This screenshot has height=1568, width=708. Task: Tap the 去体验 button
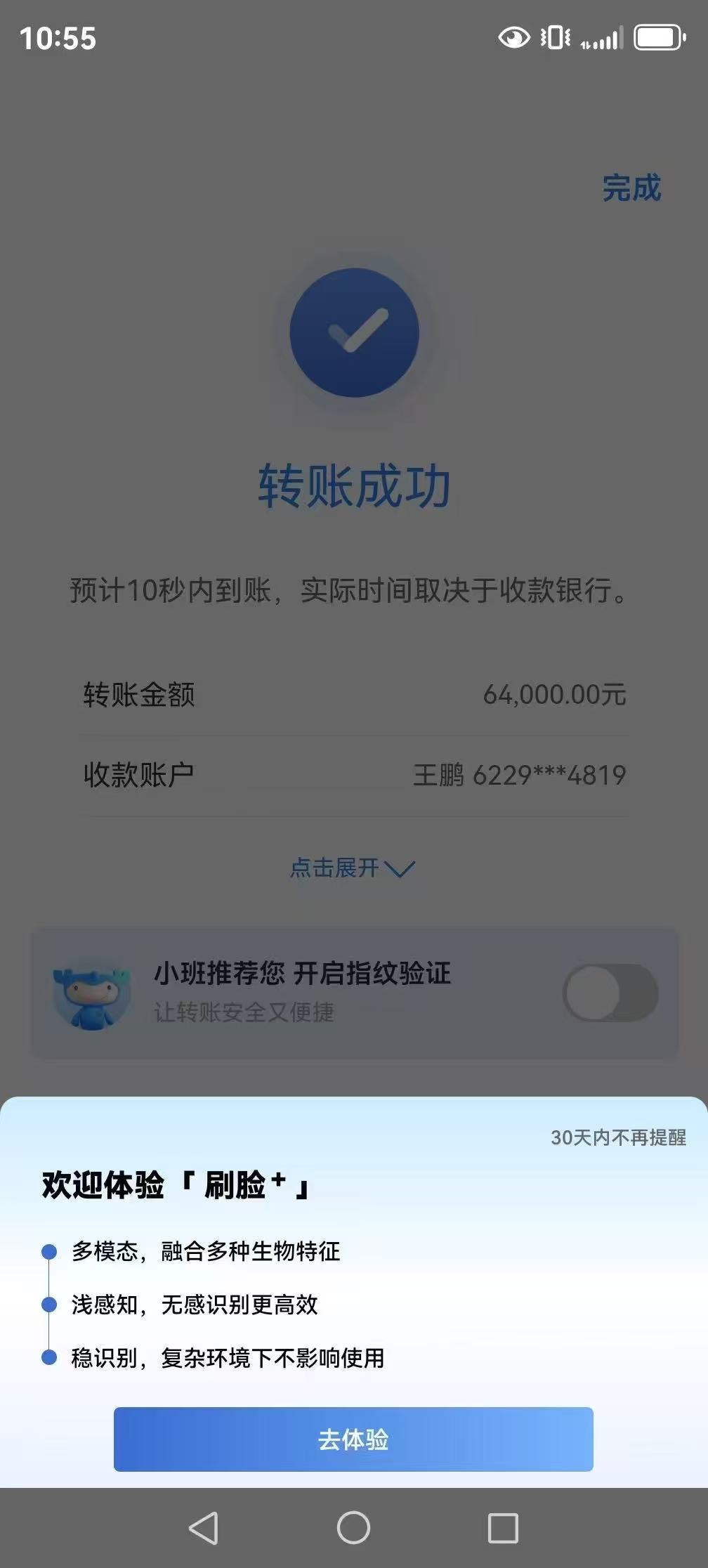tap(353, 1439)
